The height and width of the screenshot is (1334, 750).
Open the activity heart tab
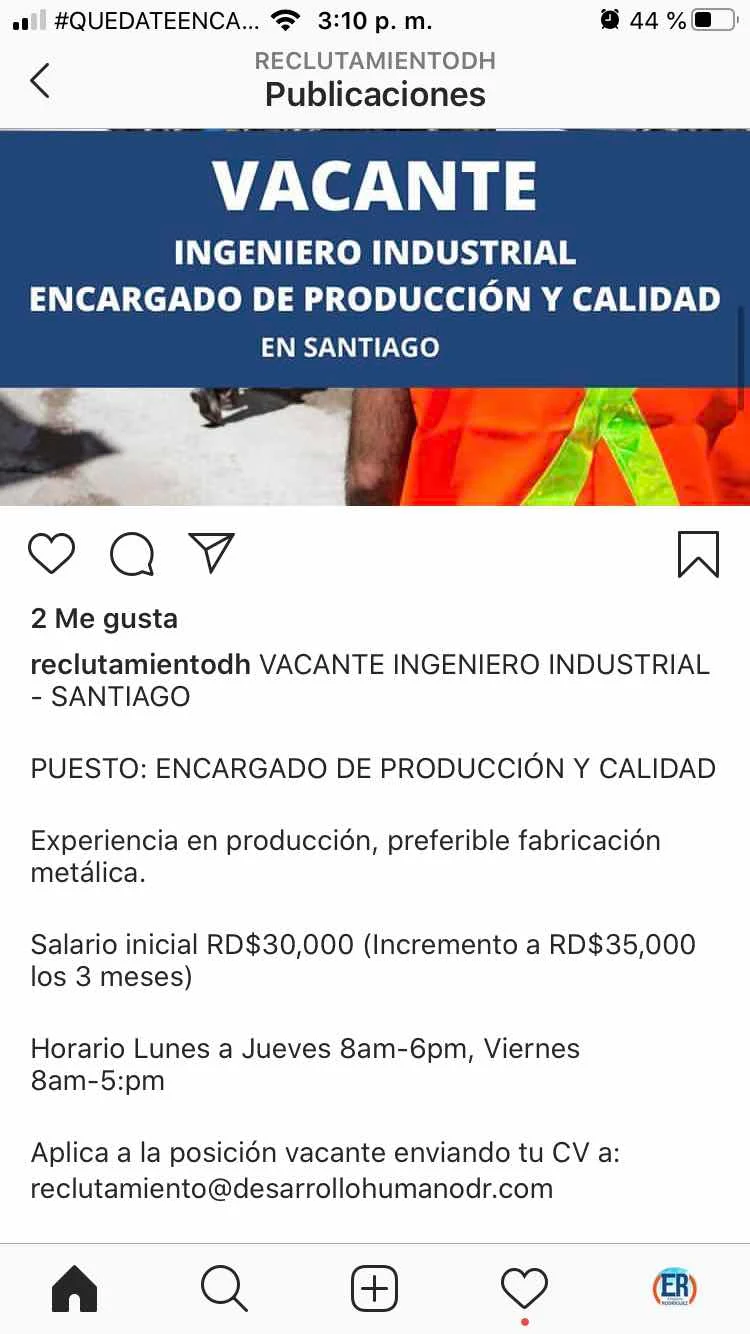pyautogui.click(x=524, y=1288)
